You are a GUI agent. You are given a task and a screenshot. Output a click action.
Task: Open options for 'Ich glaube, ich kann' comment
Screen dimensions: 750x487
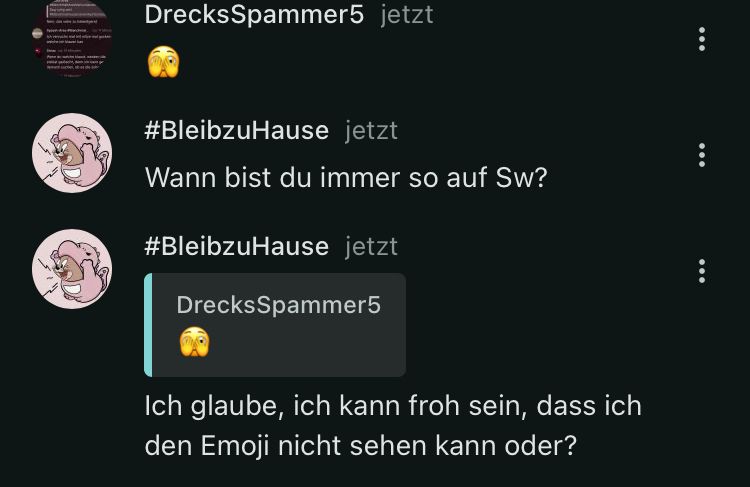pos(702,271)
